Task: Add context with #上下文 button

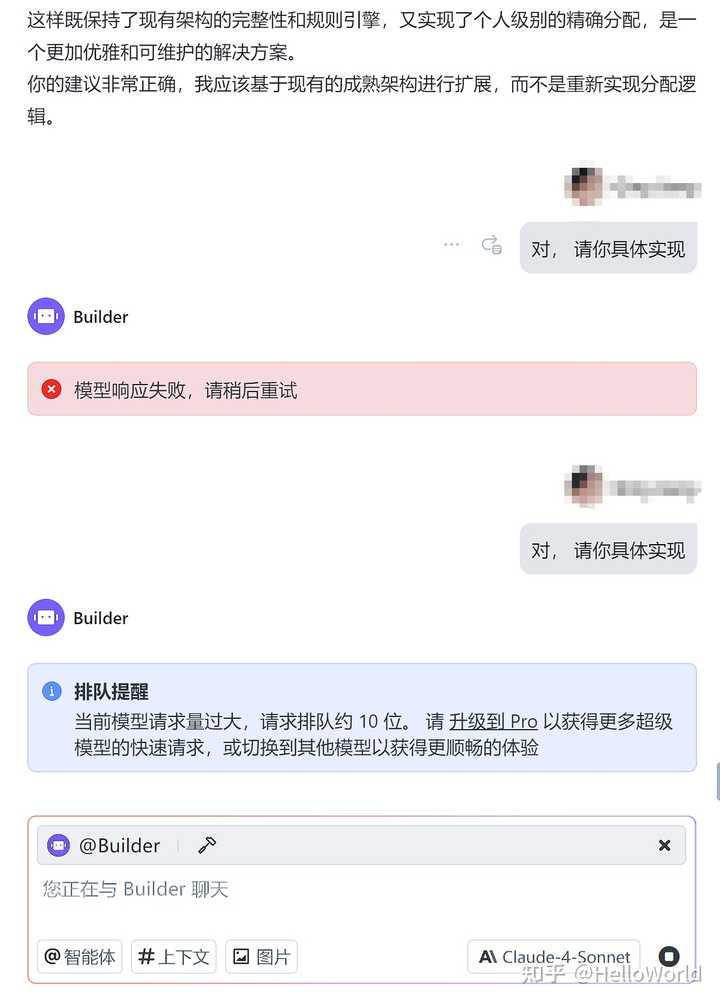Action: pos(174,957)
